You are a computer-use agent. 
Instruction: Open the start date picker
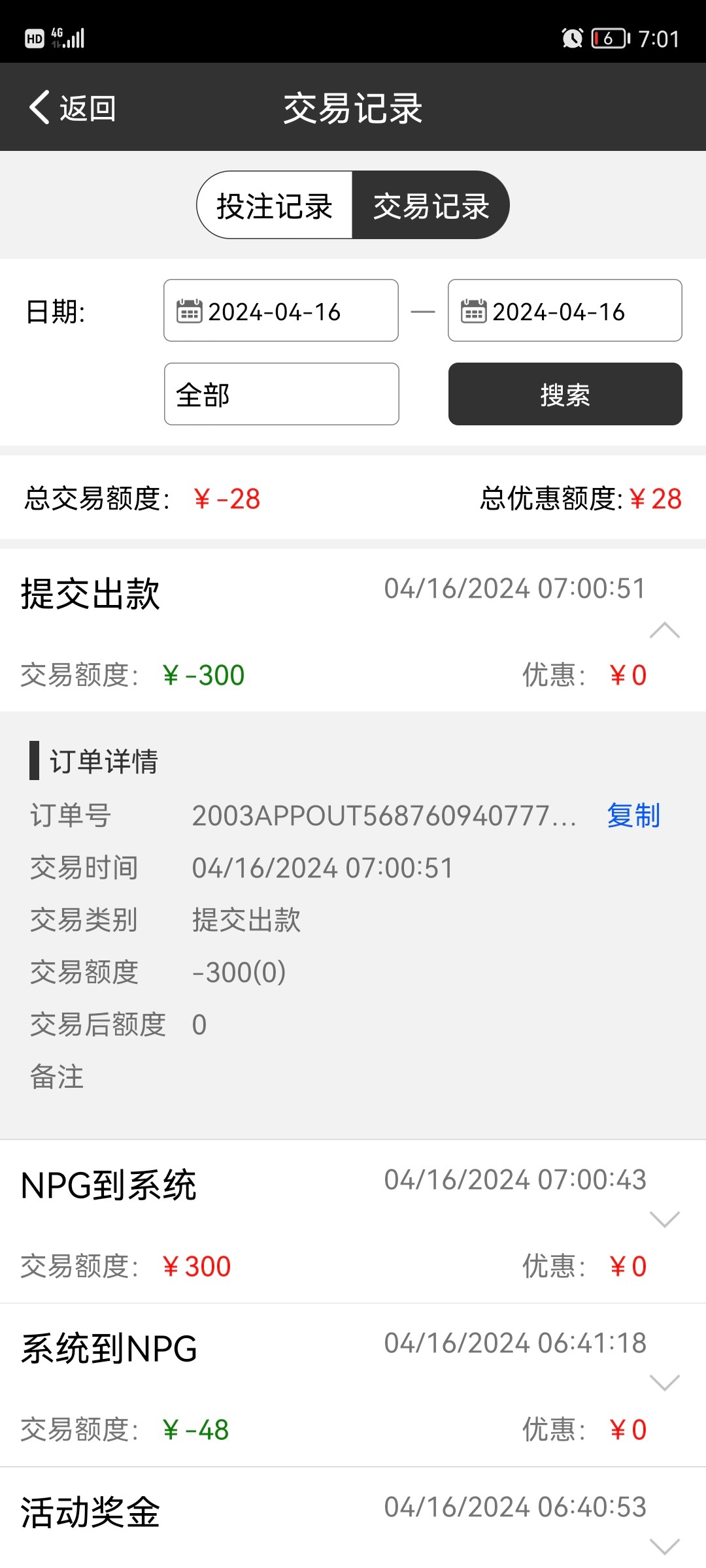(281, 311)
